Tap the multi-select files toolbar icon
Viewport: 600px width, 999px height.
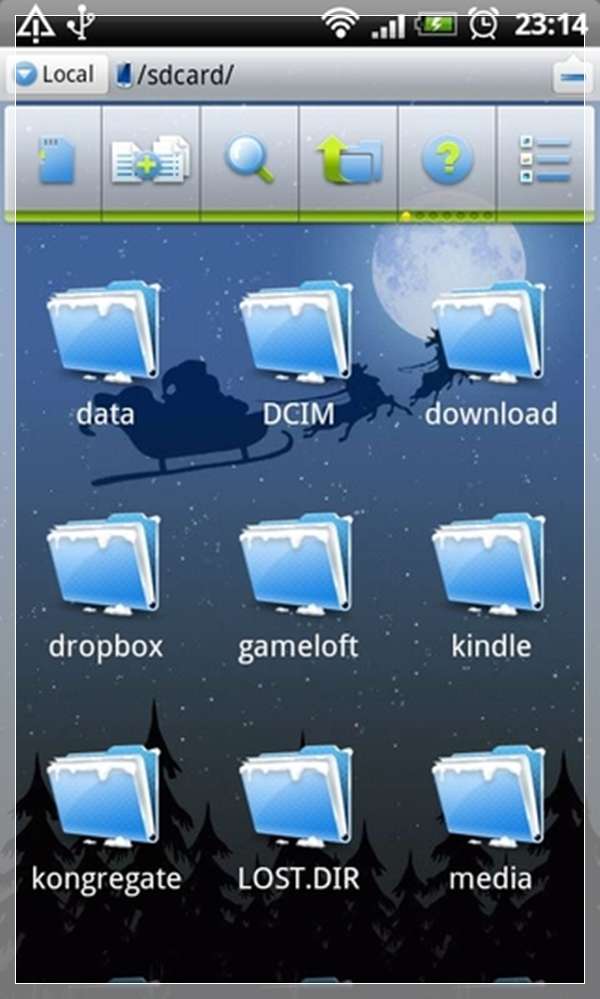pos(151,161)
